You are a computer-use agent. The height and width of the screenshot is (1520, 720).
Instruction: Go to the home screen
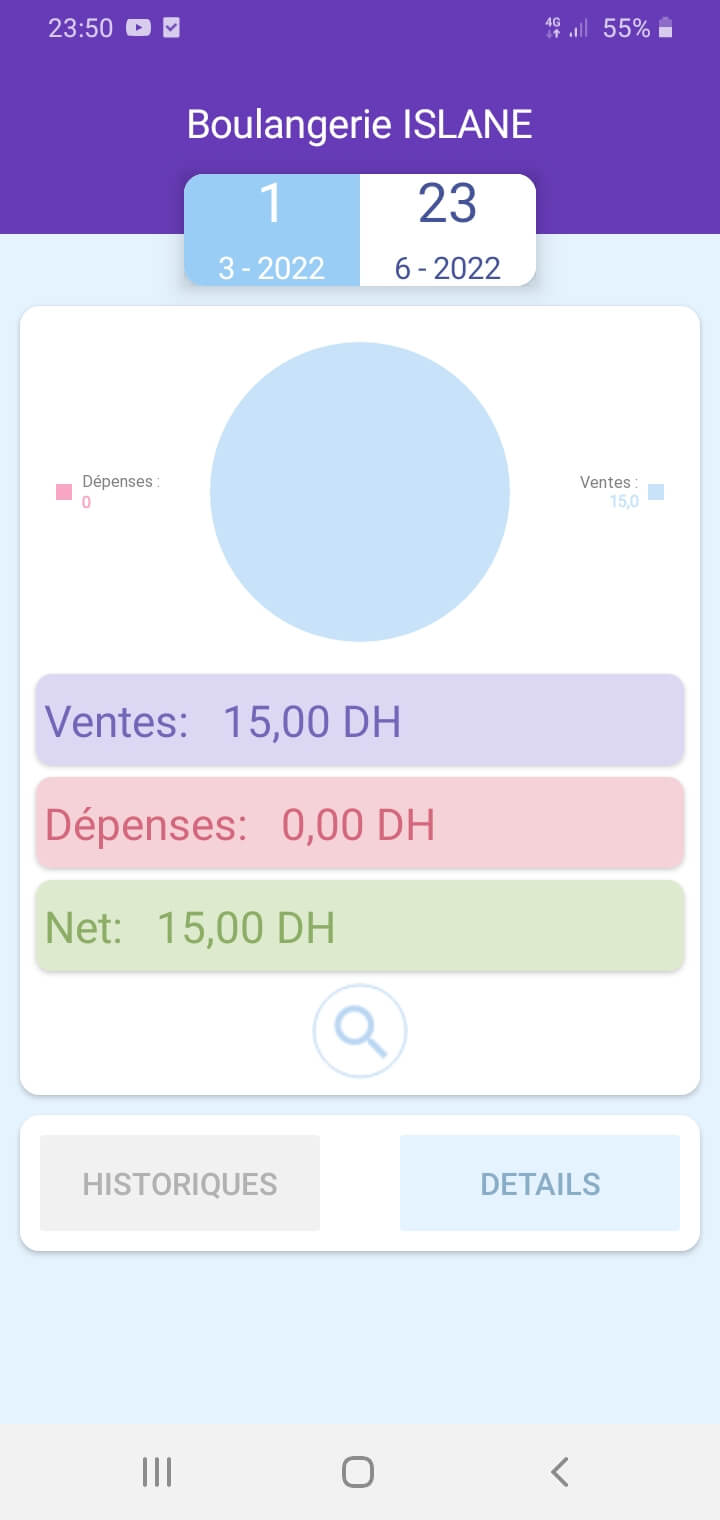358,1472
